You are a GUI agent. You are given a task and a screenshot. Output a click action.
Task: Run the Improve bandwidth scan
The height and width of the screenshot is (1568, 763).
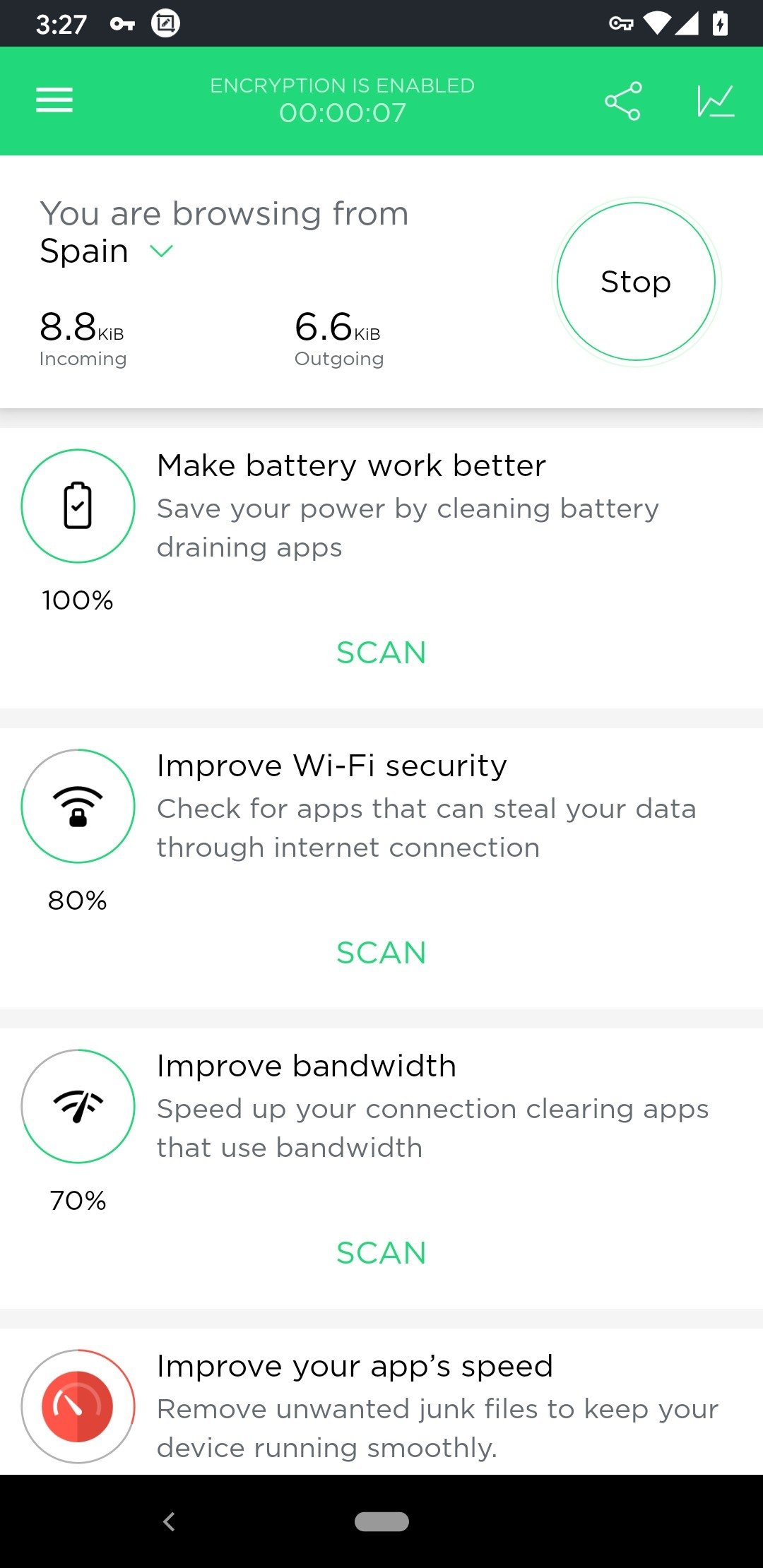tap(381, 1253)
